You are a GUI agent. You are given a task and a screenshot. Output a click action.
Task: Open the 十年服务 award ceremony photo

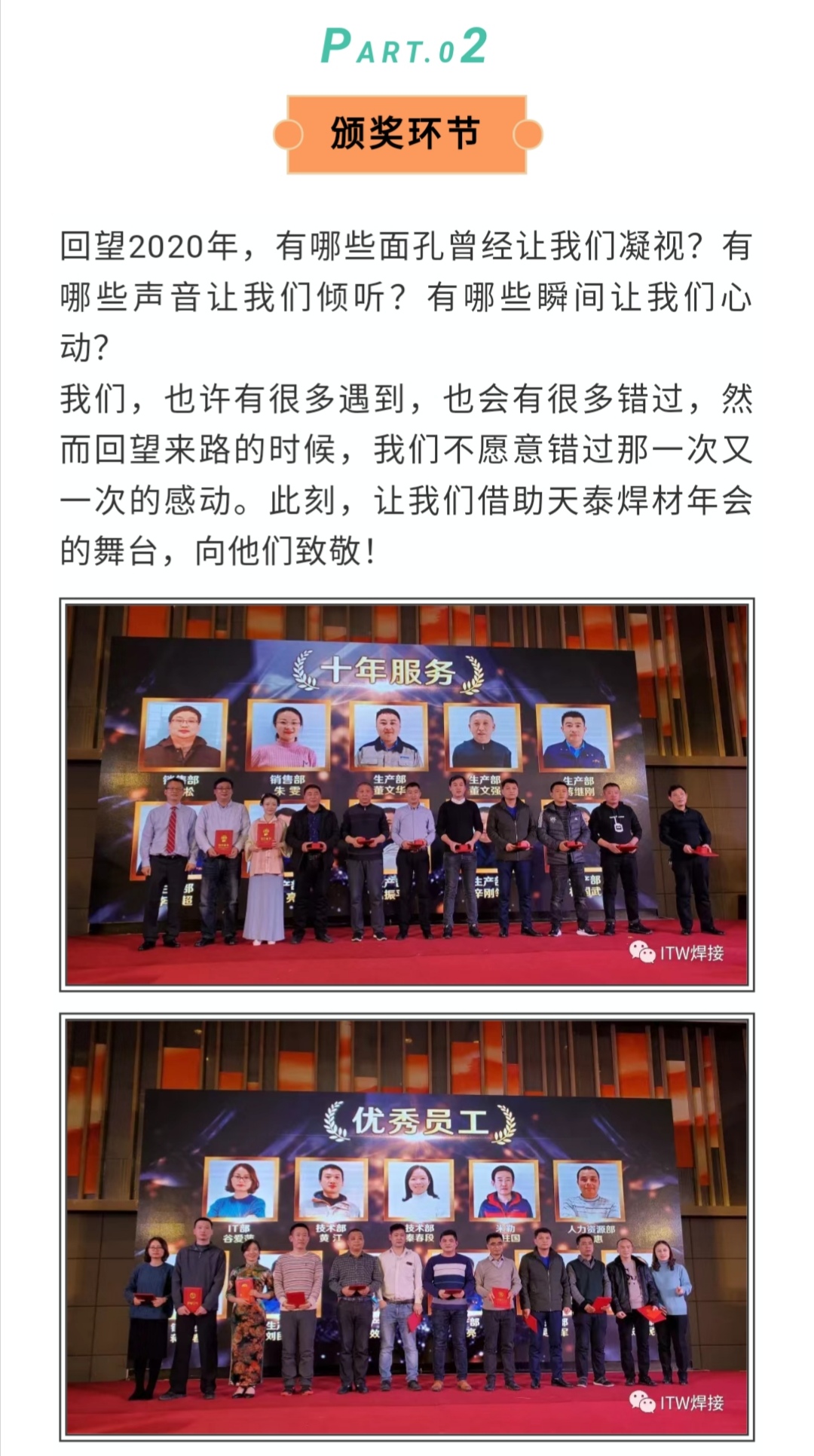tap(407, 795)
